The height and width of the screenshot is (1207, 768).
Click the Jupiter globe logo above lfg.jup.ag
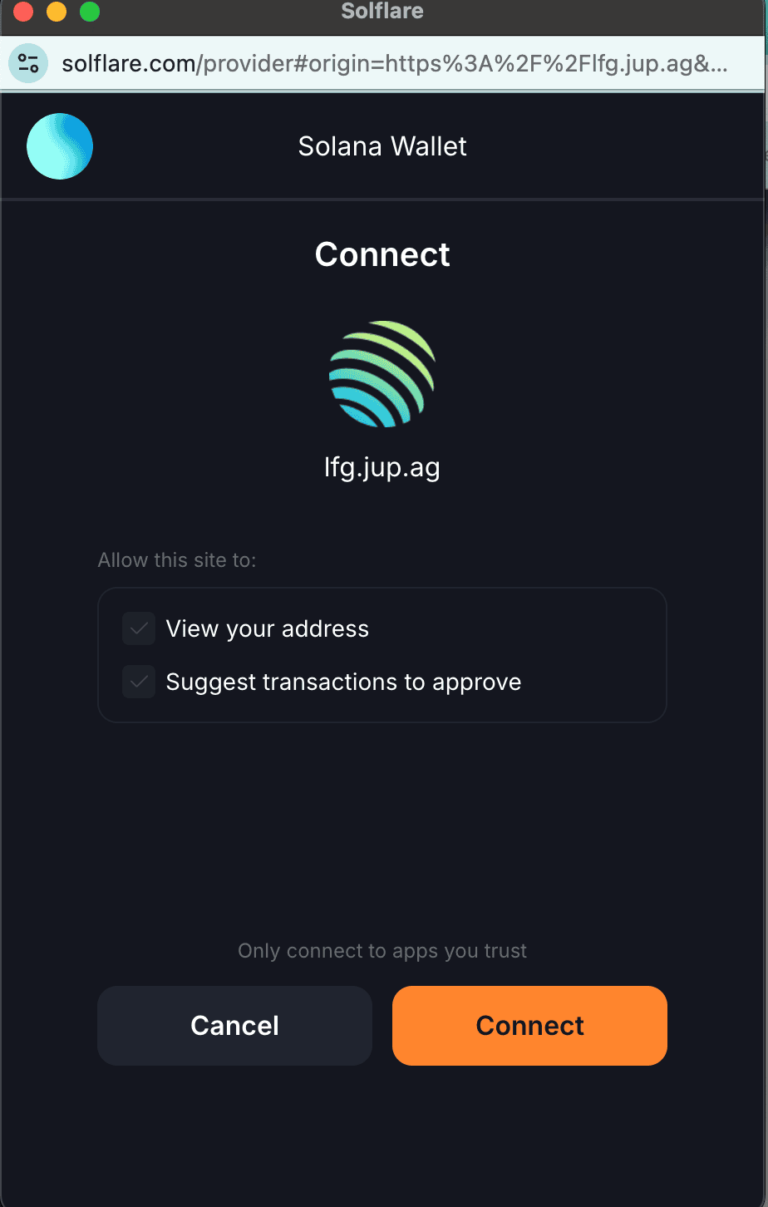pyautogui.click(x=382, y=373)
